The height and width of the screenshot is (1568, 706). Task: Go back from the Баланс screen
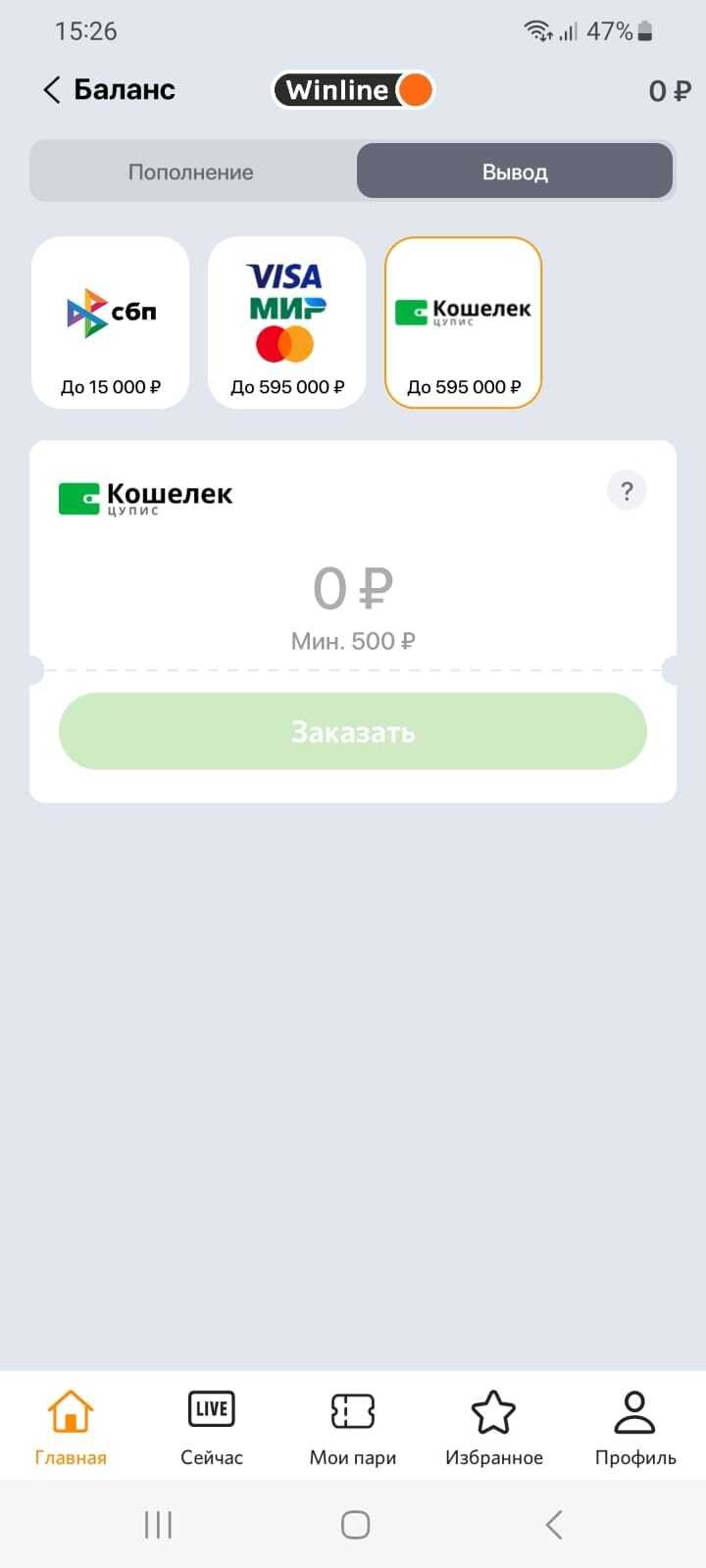click(x=52, y=90)
